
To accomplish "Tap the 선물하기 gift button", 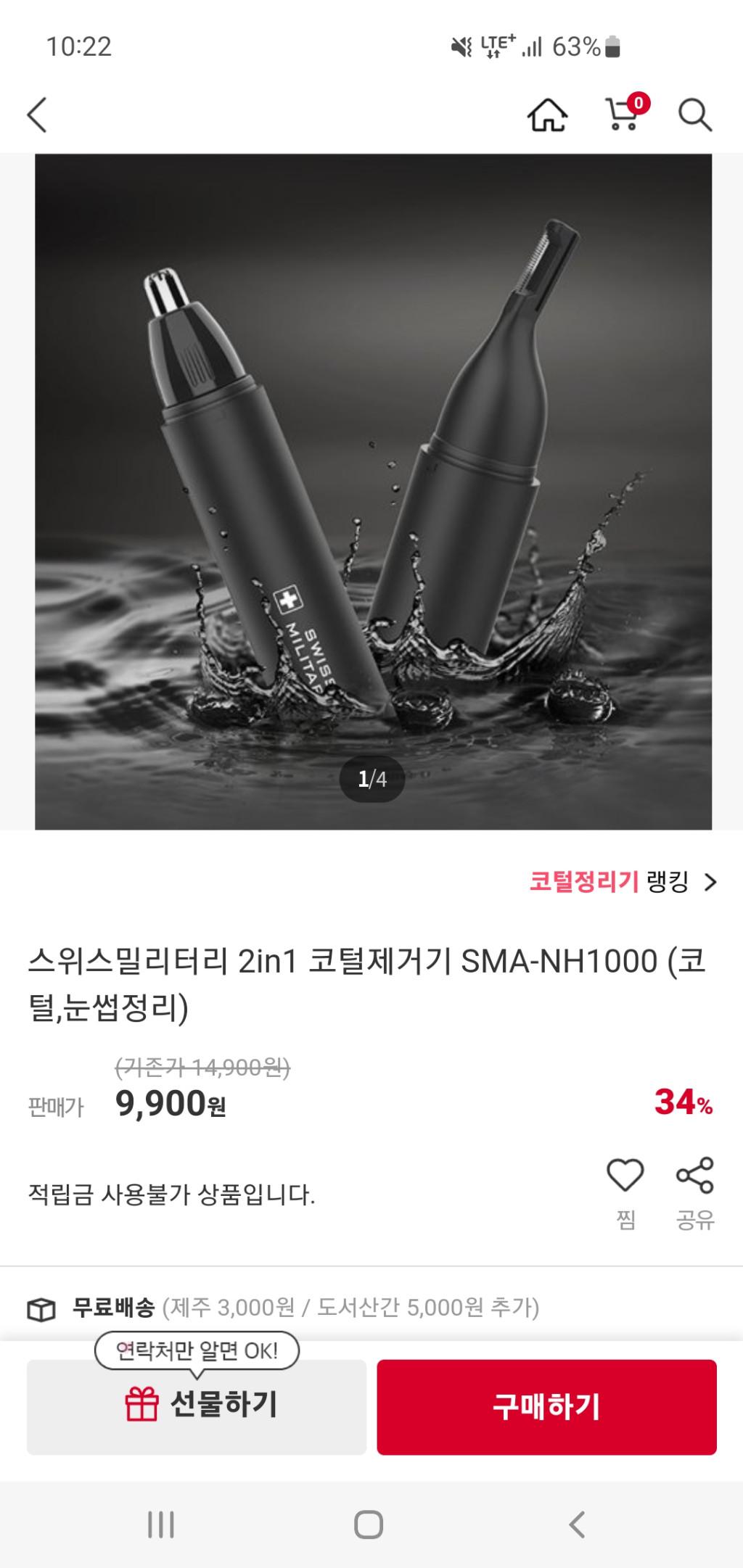I will point(197,1406).
